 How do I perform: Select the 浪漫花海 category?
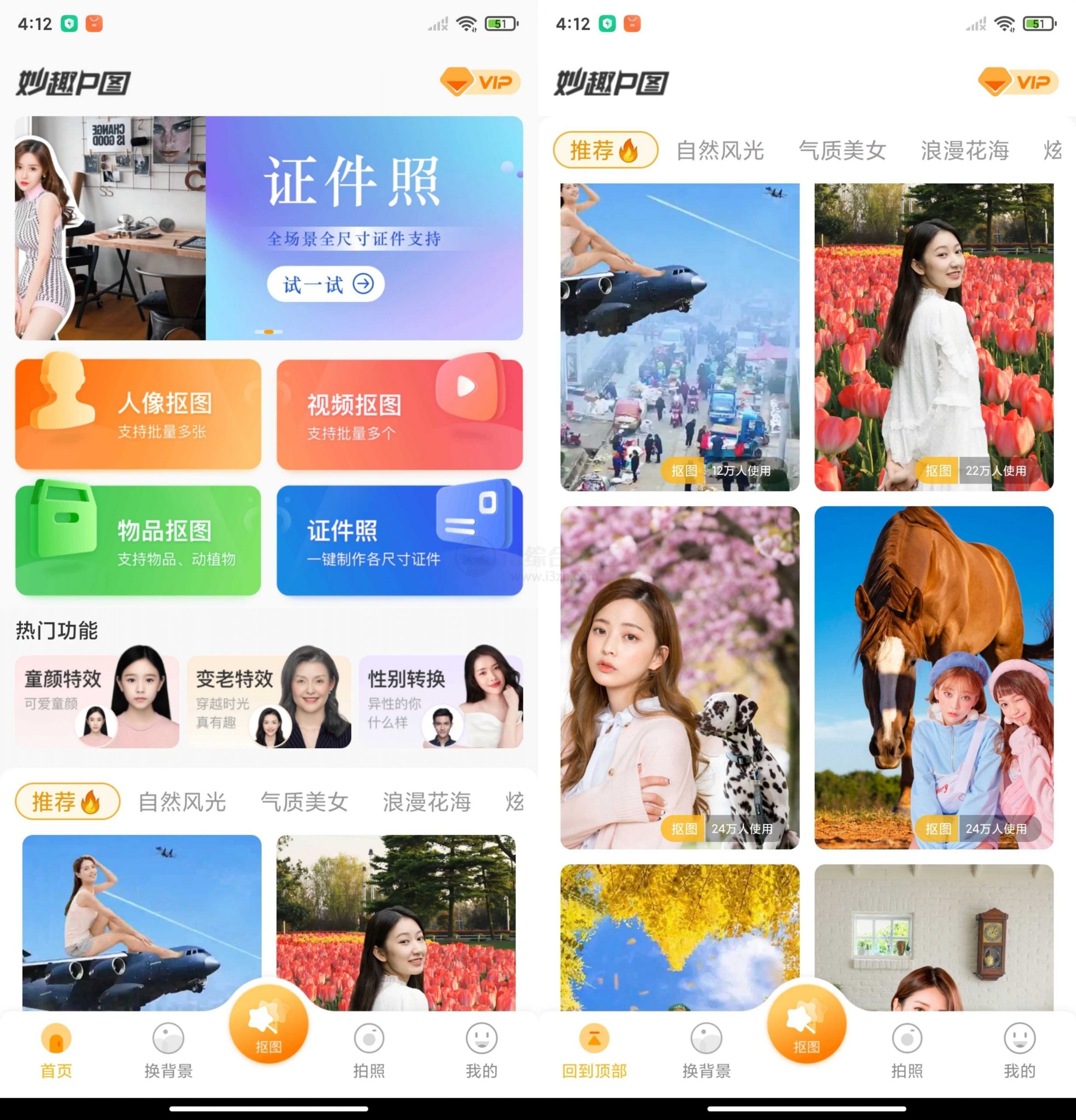click(964, 150)
